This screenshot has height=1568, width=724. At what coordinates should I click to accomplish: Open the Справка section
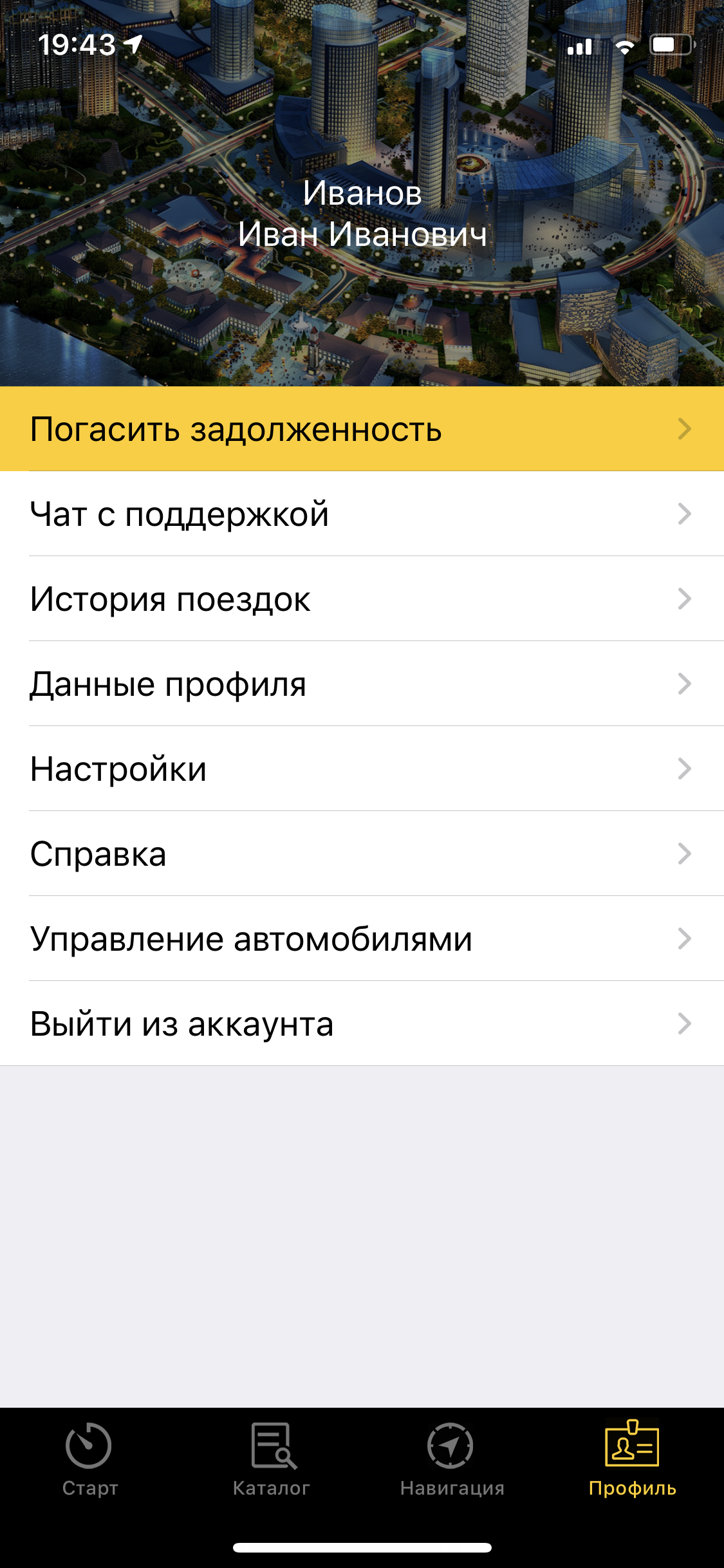362,854
